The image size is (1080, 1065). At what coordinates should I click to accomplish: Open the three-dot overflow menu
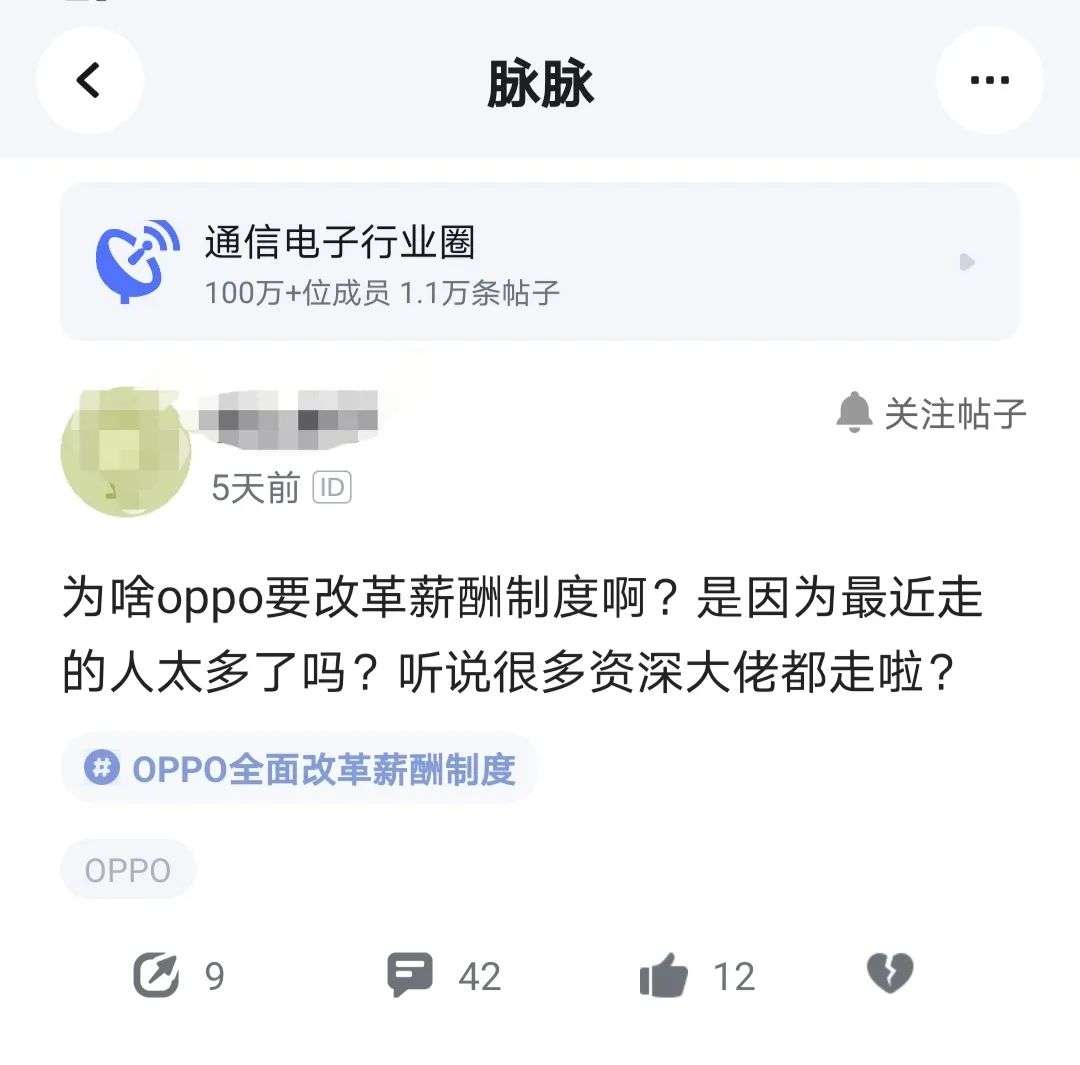tap(989, 80)
